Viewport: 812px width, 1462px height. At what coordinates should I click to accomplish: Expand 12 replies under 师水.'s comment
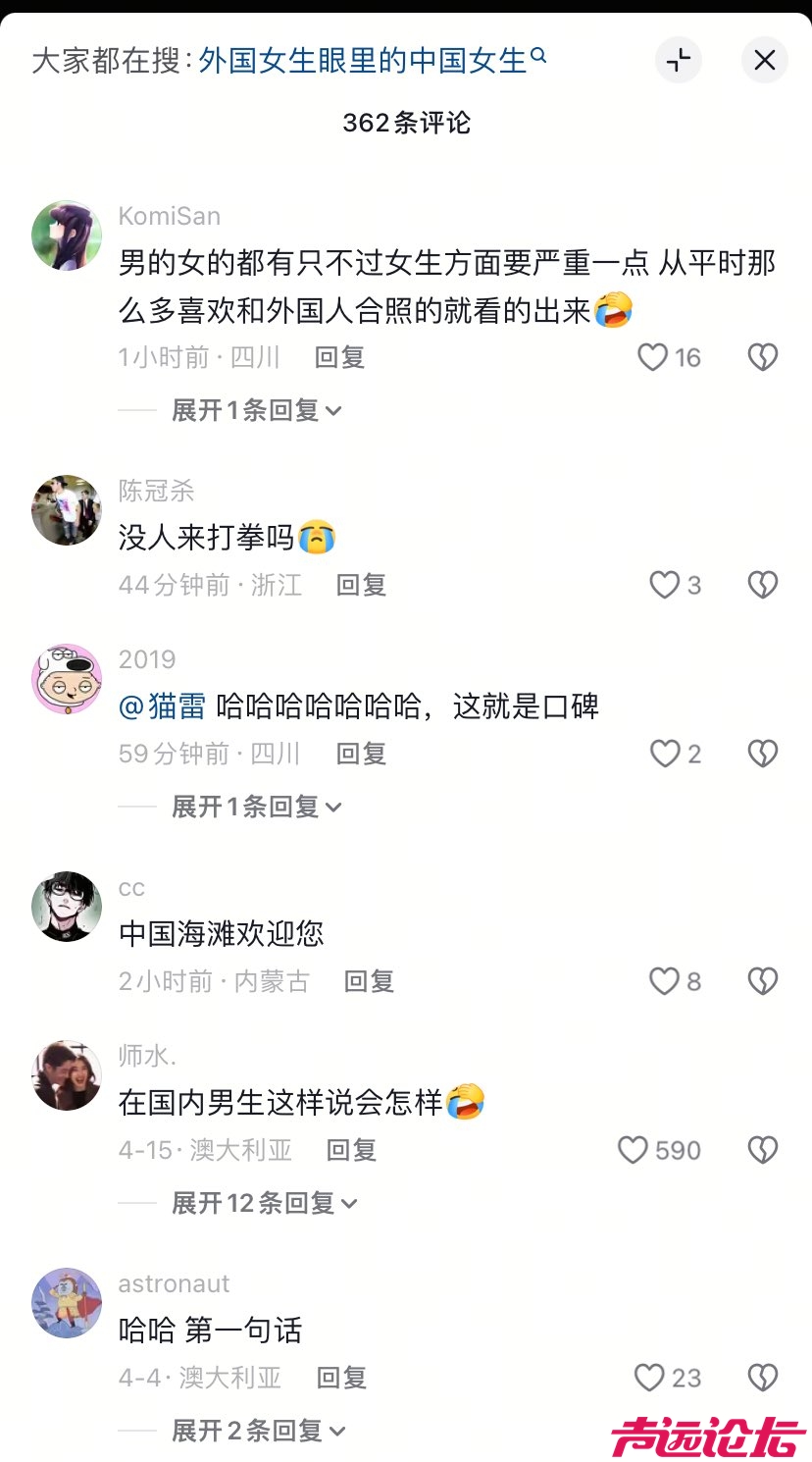coord(264,1203)
